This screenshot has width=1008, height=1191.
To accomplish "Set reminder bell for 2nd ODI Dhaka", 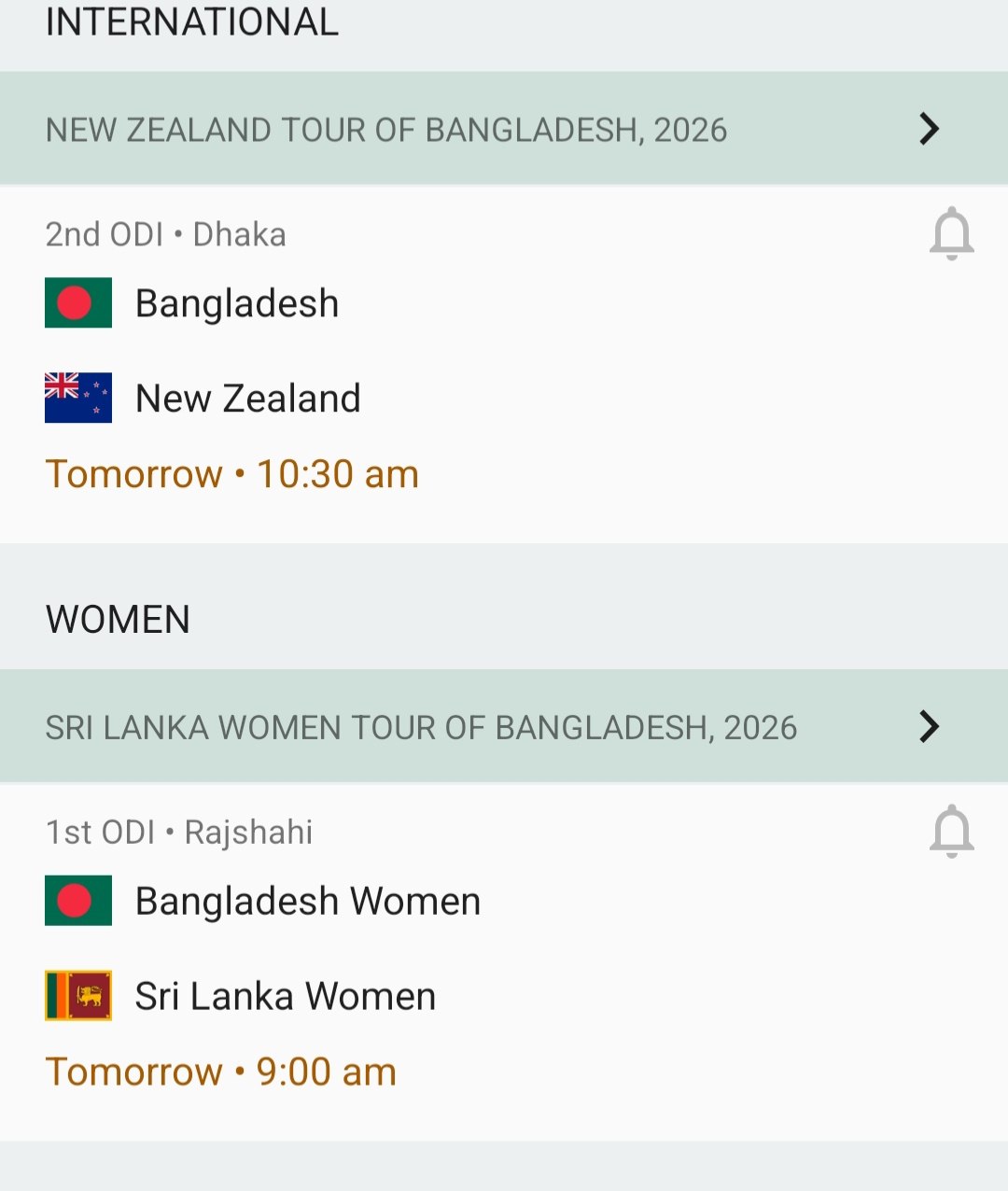I will [951, 233].
